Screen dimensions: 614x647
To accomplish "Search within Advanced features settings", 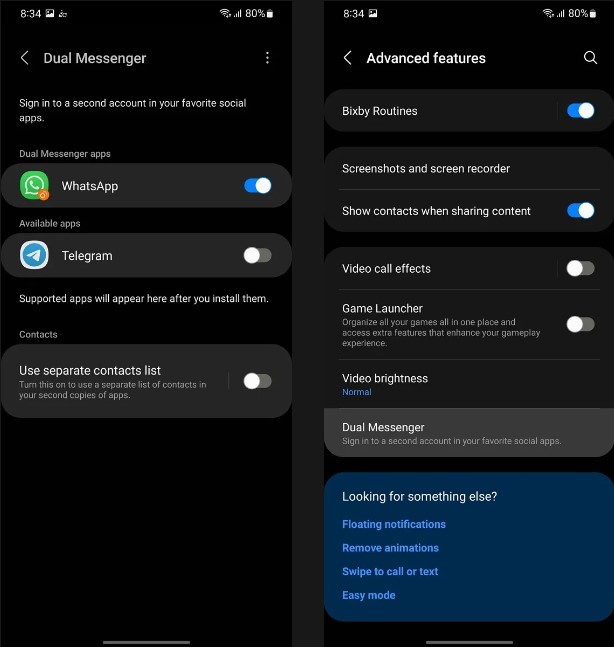I will tap(590, 58).
